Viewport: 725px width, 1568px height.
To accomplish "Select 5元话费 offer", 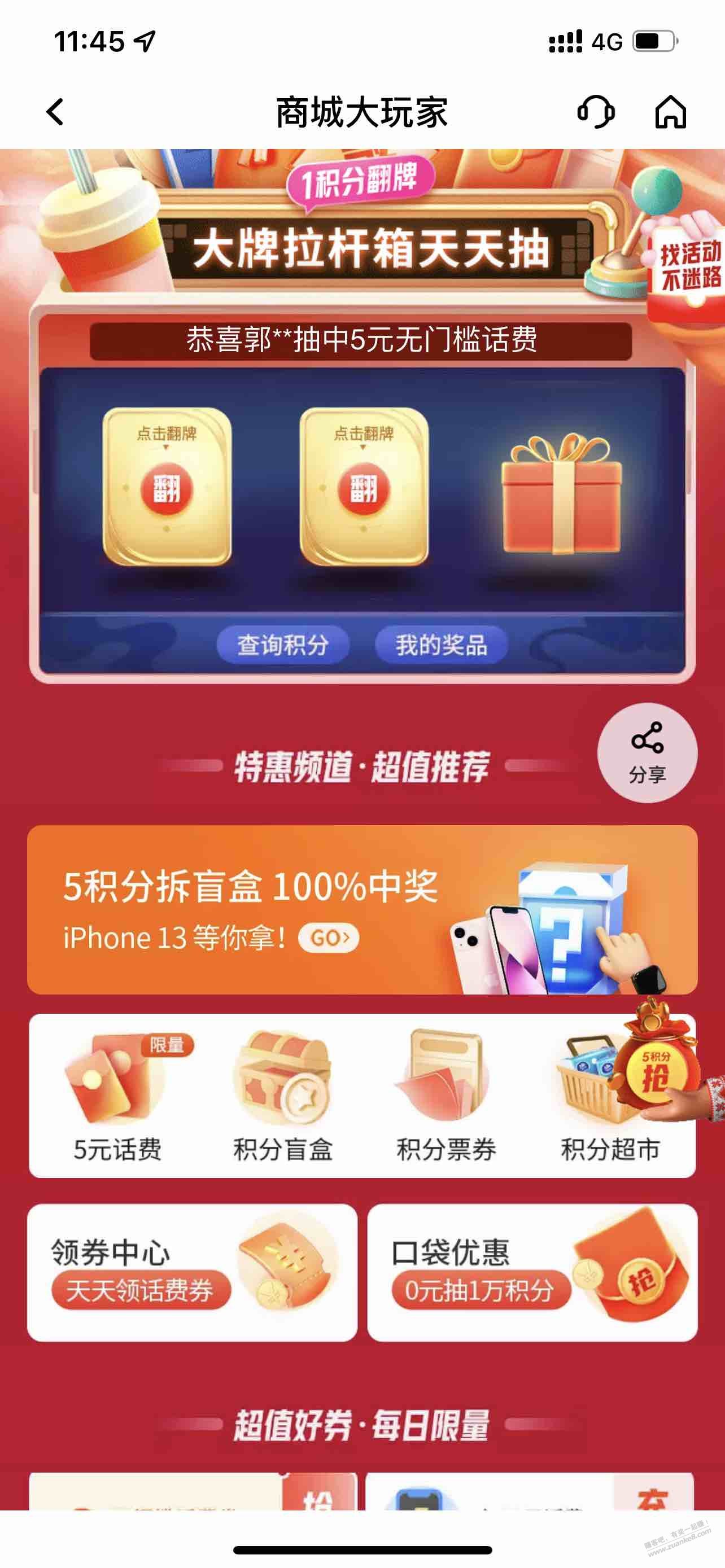I will click(x=117, y=1096).
